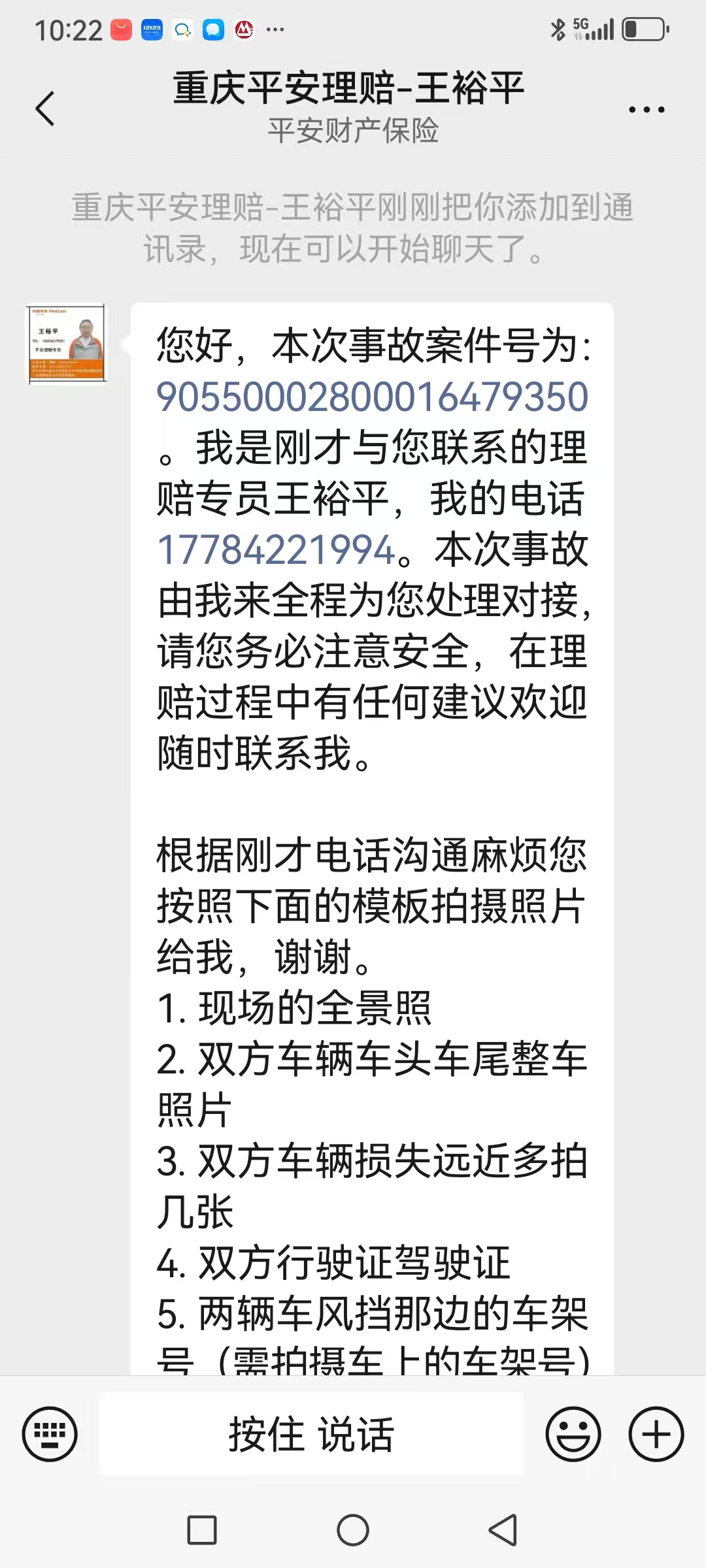Open the chat overflow menu

646,110
